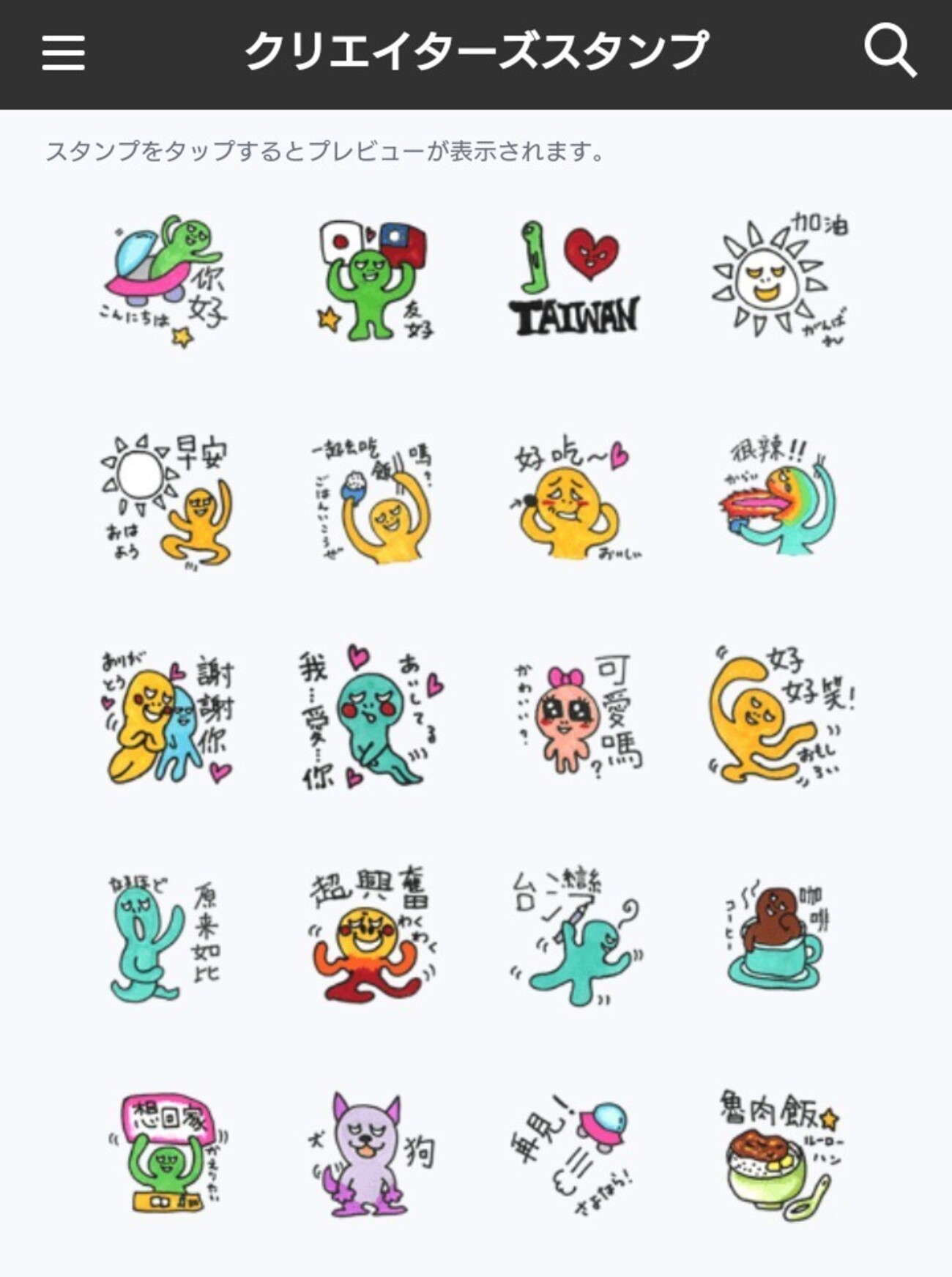Open the hamburger menu
The width and height of the screenshot is (952, 1277).
click(x=63, y=53)
